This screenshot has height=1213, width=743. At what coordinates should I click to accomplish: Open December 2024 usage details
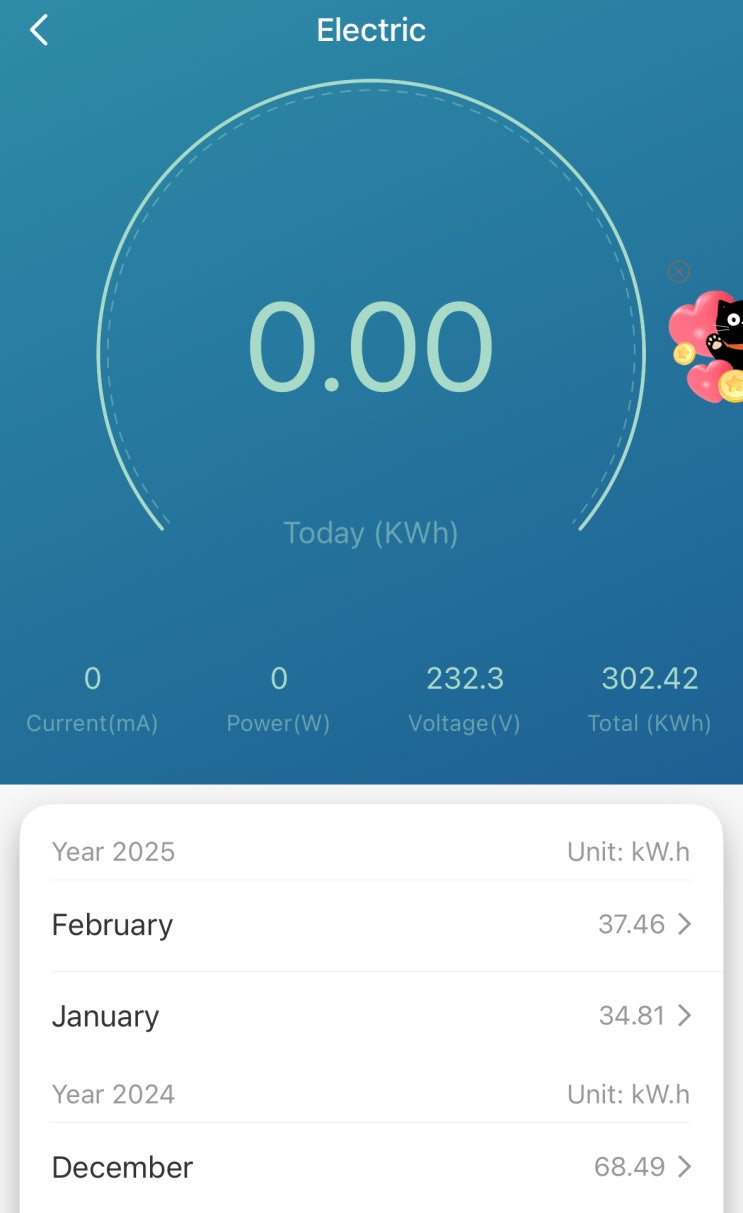(x=371, y=1167)
